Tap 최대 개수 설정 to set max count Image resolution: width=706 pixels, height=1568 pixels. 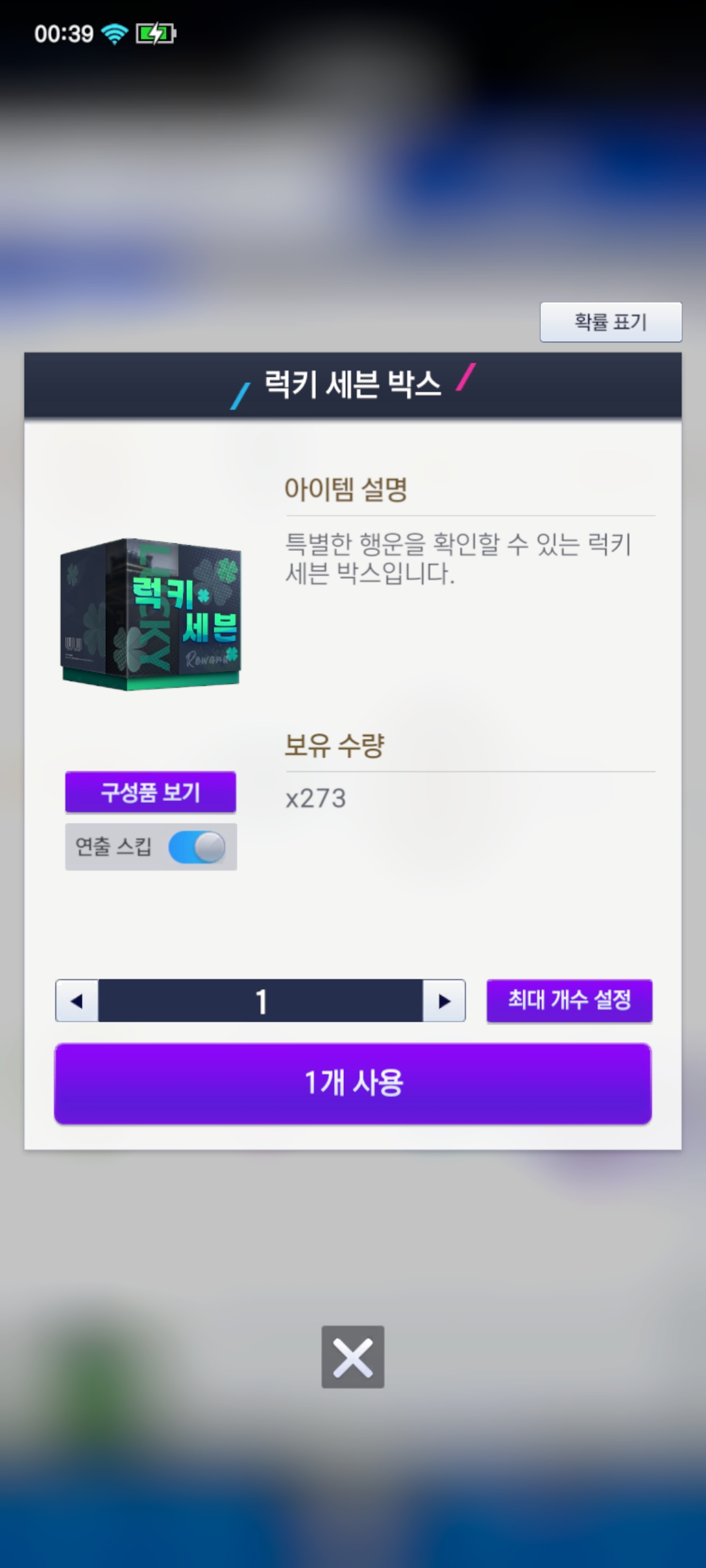pos(569,1000)
